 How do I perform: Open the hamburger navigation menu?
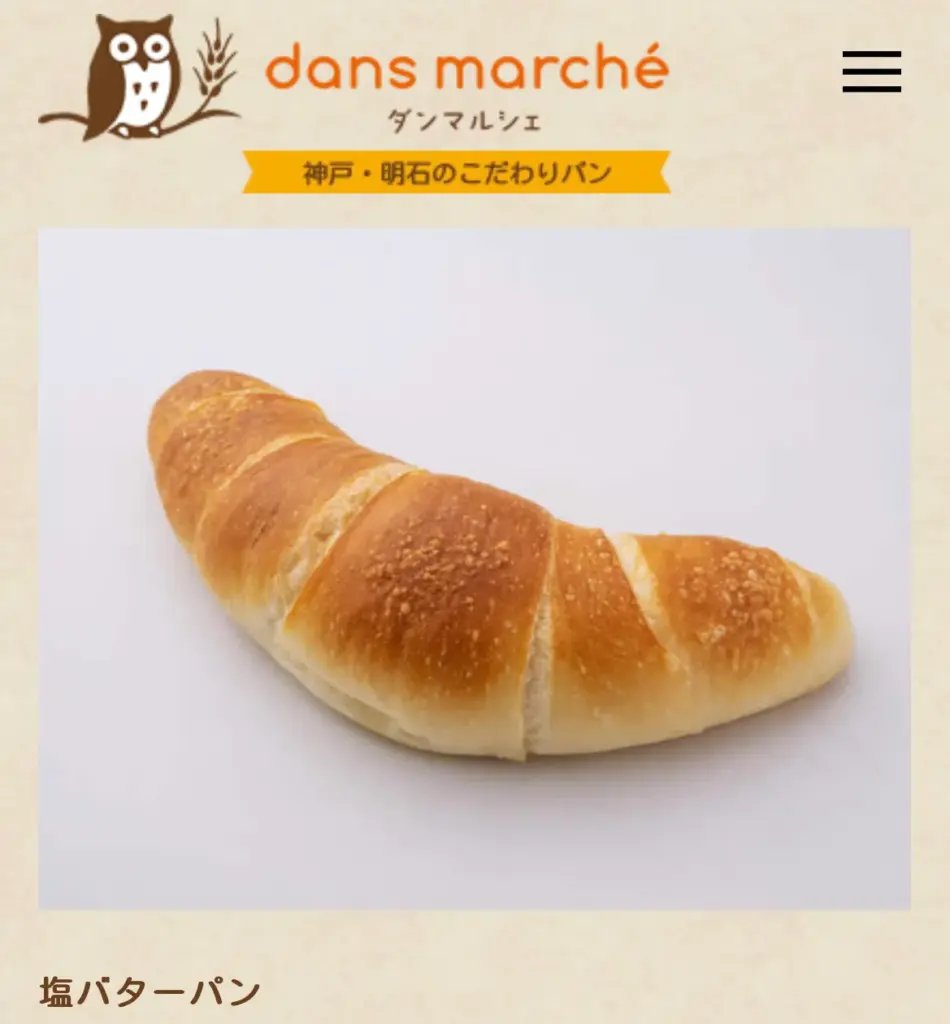click(871, 72)
